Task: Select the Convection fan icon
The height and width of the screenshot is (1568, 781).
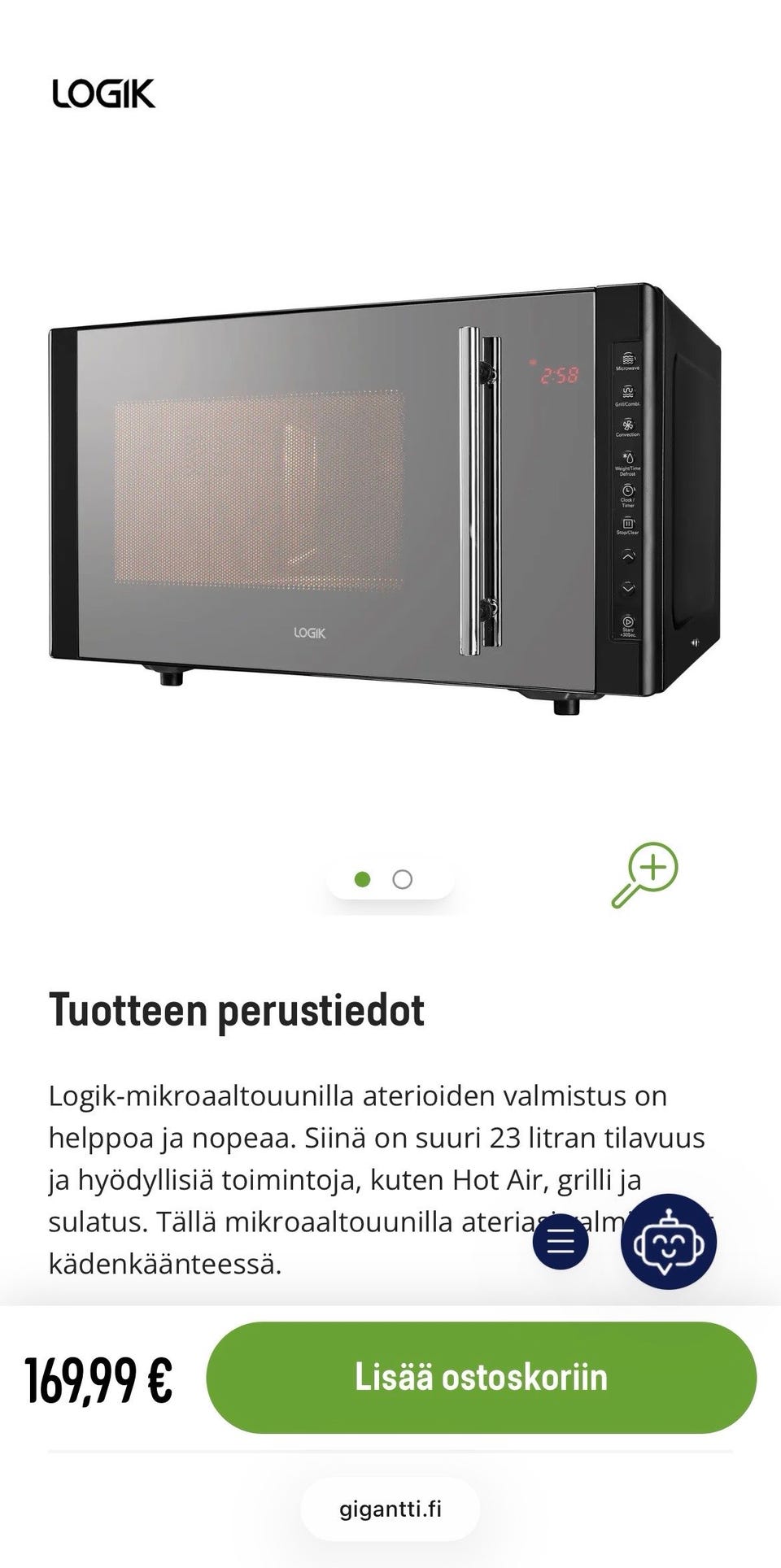Action: click(x=627, y=425)
